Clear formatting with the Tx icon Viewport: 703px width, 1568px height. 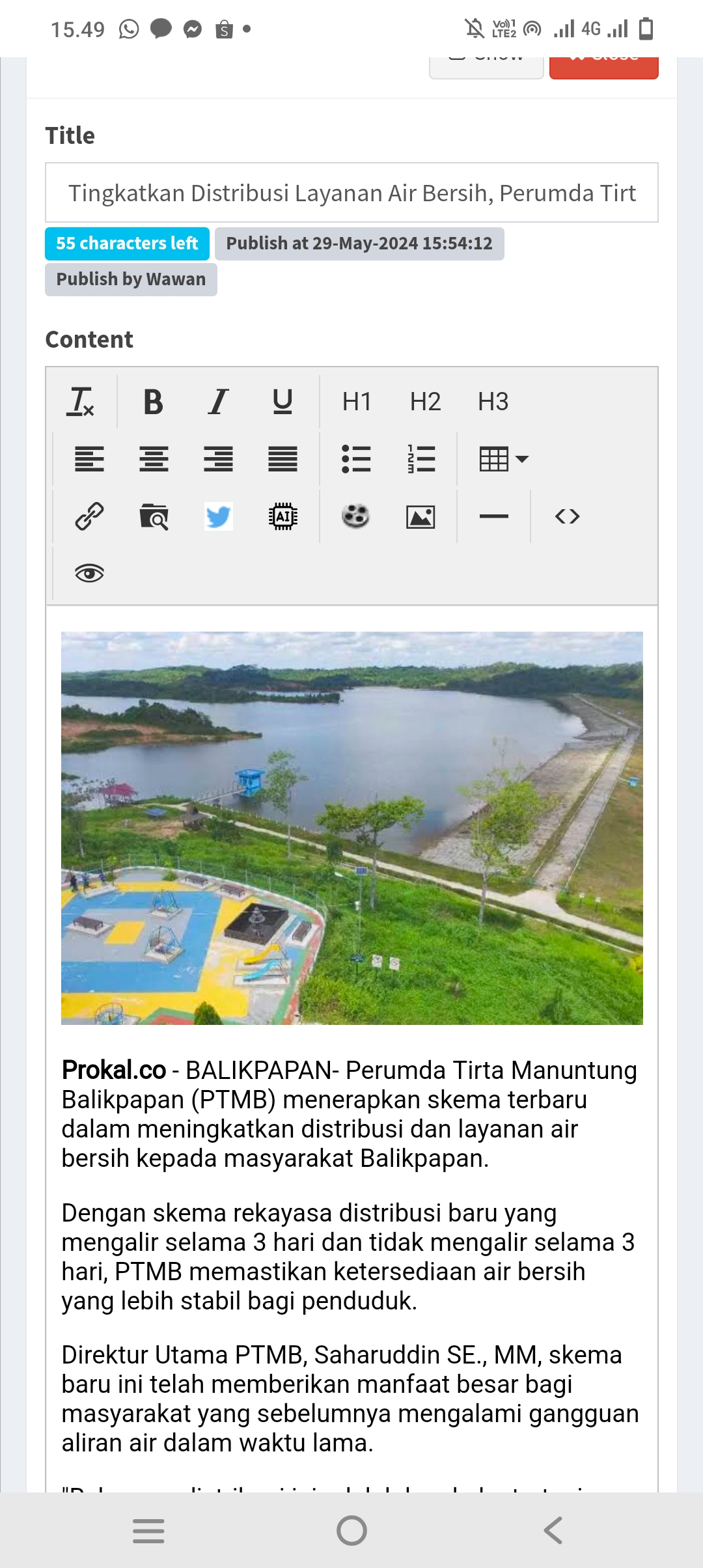pyautogui.click(x=81, y=401)
